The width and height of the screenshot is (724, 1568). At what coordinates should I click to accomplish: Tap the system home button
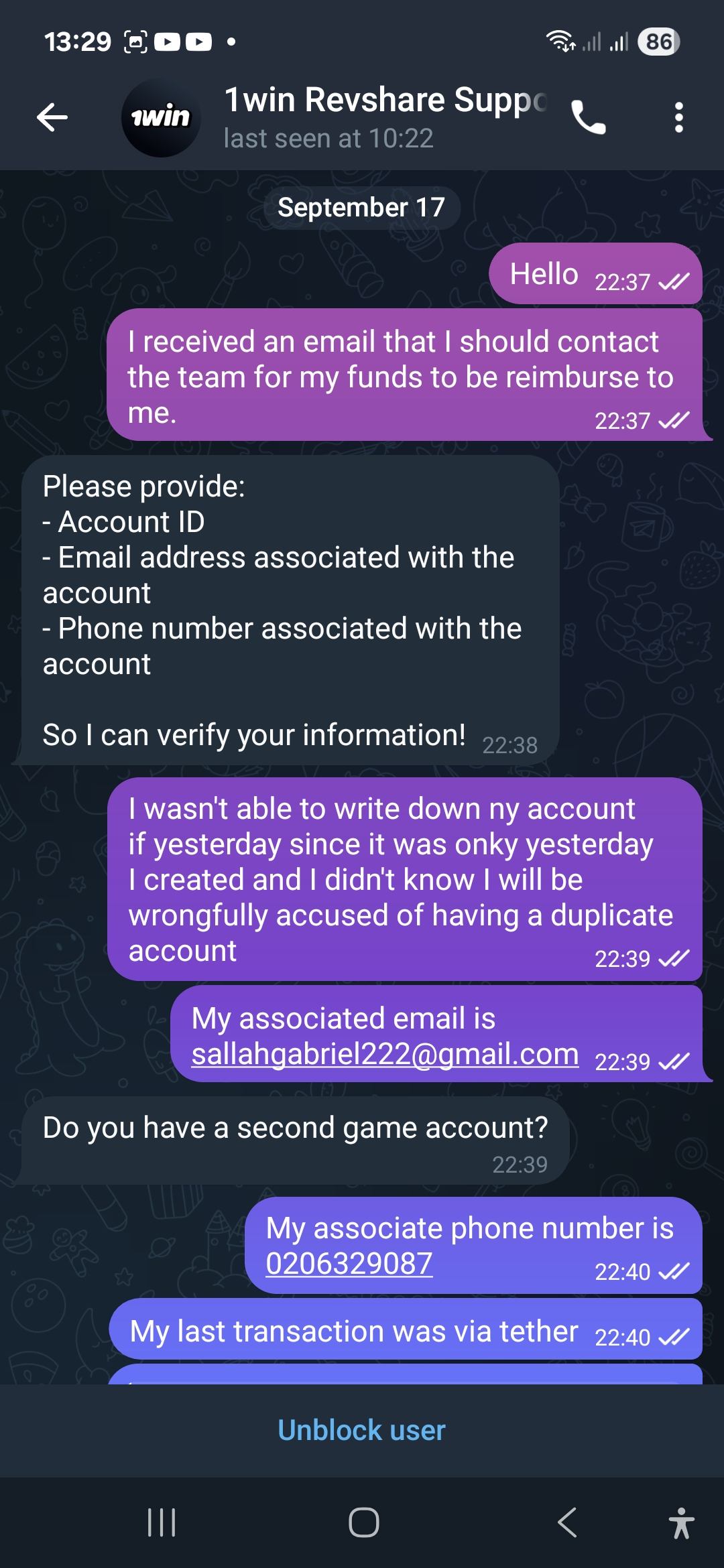363,1522
